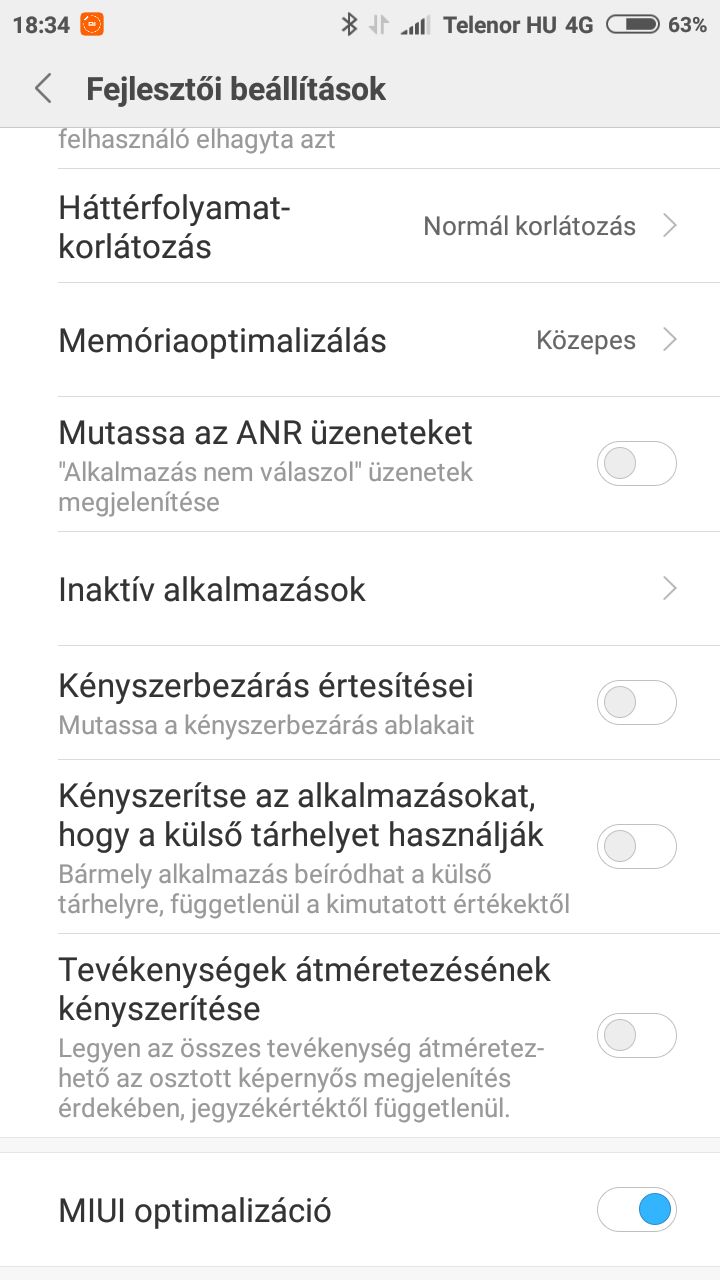Toggle külső tárhely kényszerítése switch
Image resolution: width=720 pixels, height=1280 pixels.
coord(637,846)
